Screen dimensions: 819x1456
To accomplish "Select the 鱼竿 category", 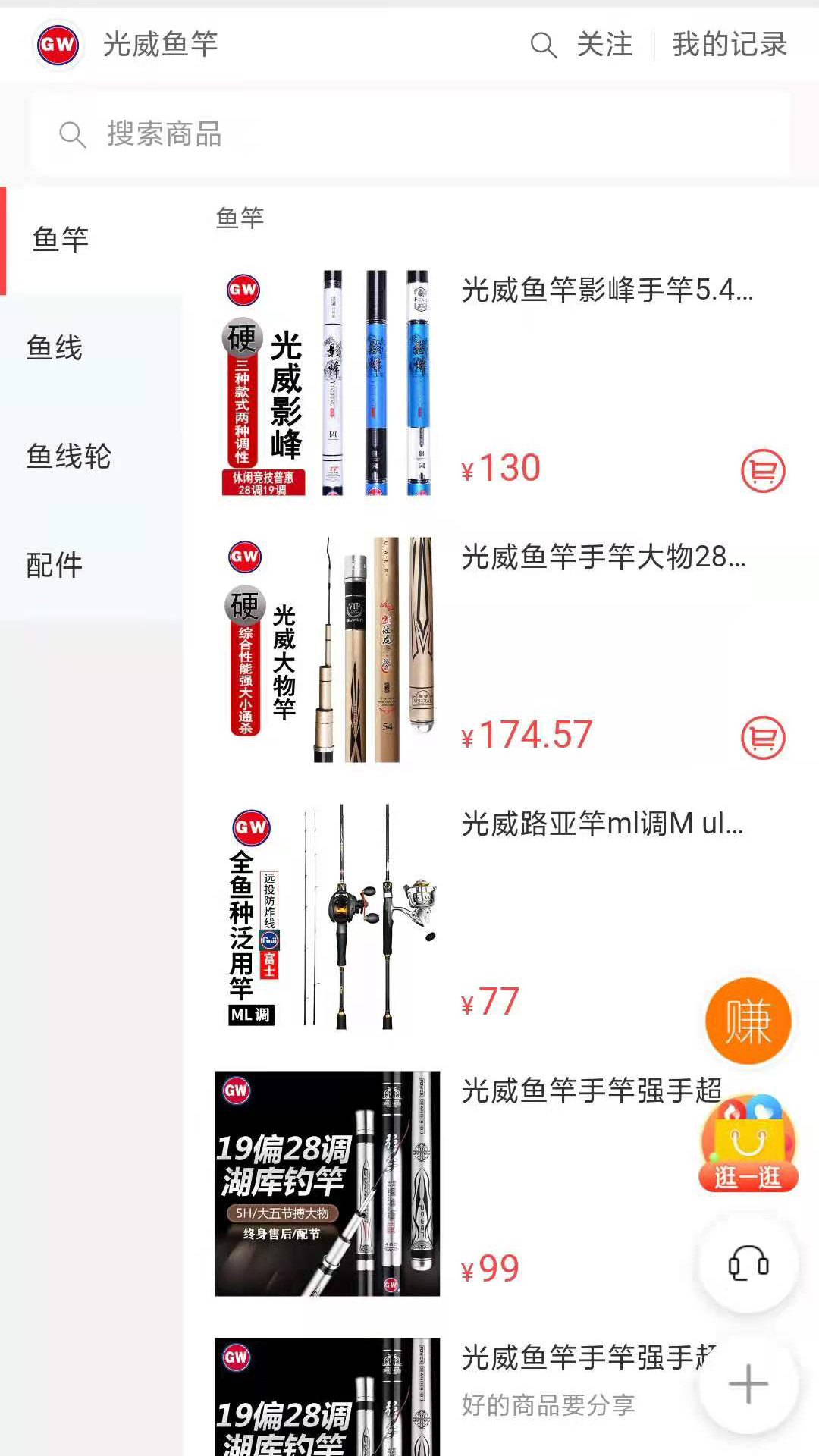I will [x=61, y=240].
